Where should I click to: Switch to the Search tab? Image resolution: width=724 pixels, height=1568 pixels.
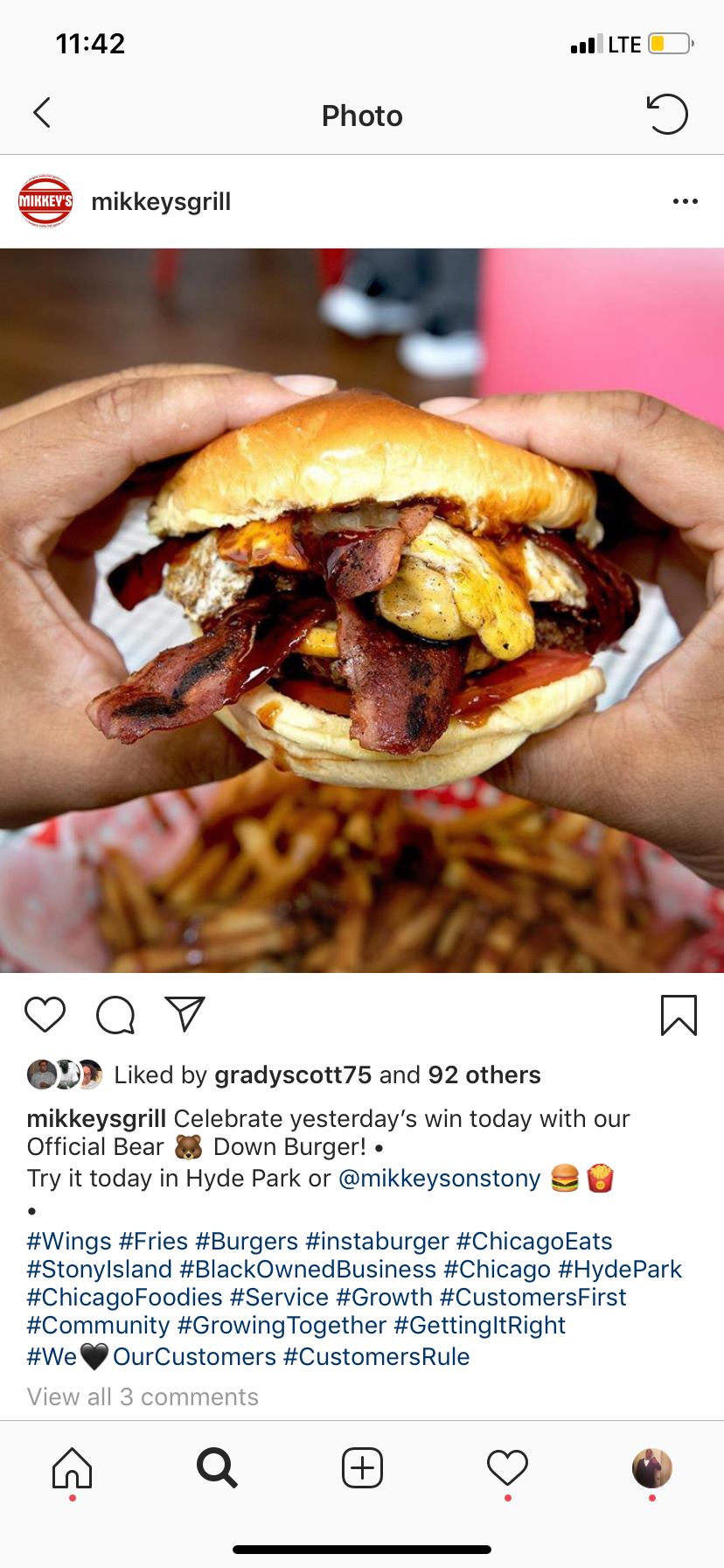[217, 1467]
